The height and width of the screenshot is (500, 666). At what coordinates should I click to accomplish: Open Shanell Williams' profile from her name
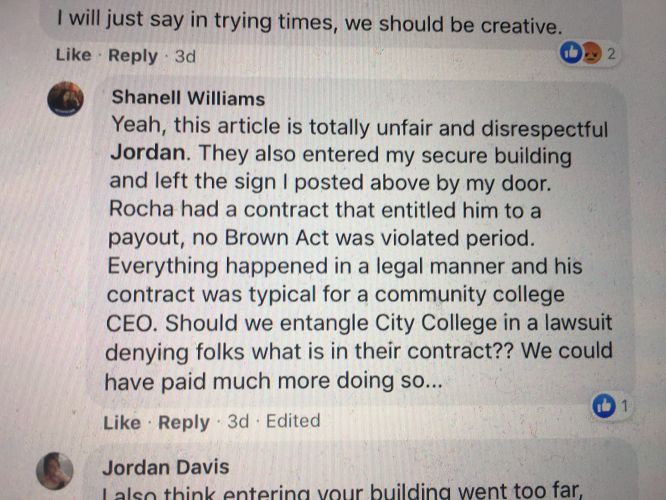(x=188, y=97)
